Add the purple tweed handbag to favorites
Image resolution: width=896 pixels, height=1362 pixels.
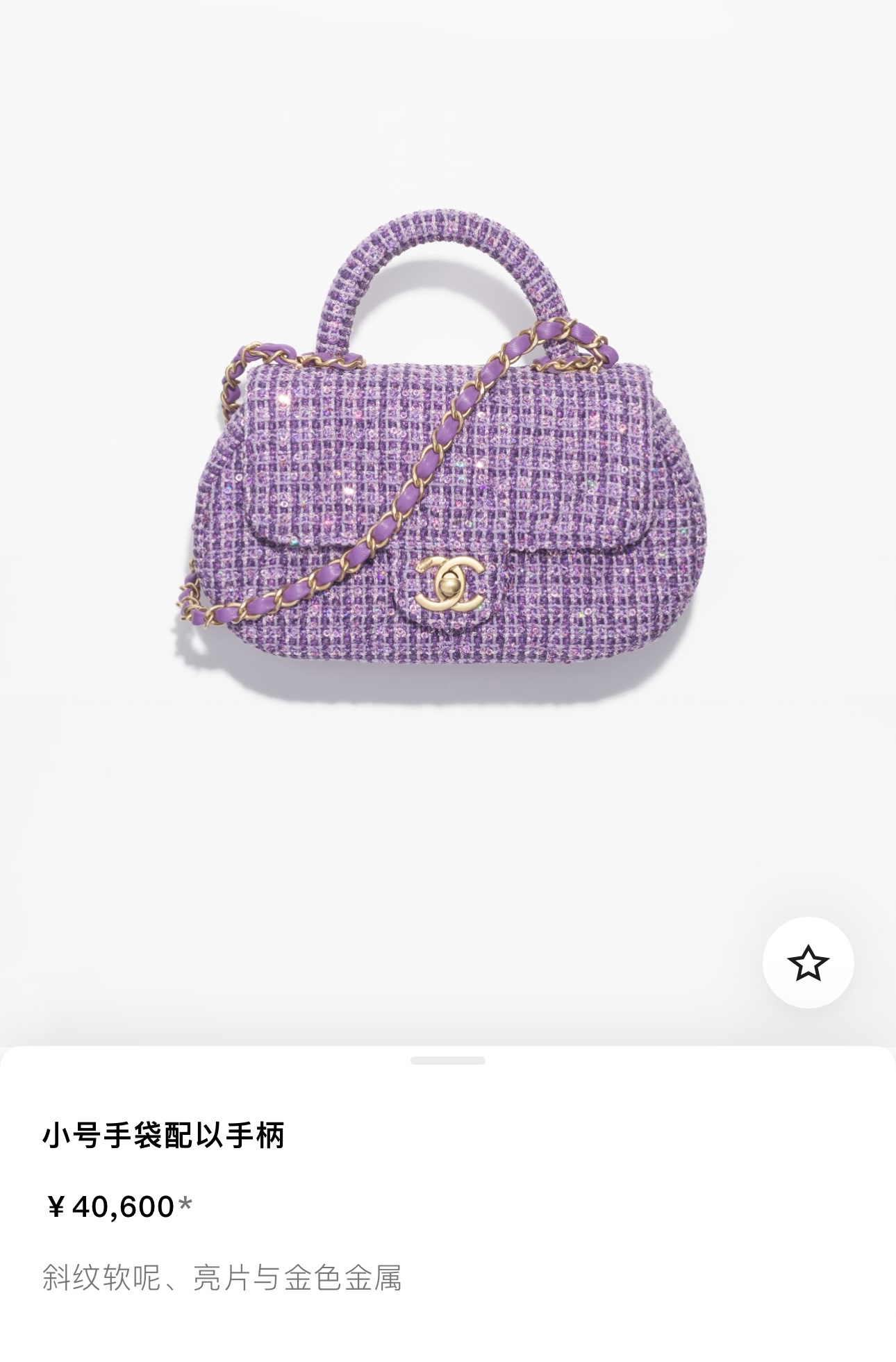tap(808, 963)
